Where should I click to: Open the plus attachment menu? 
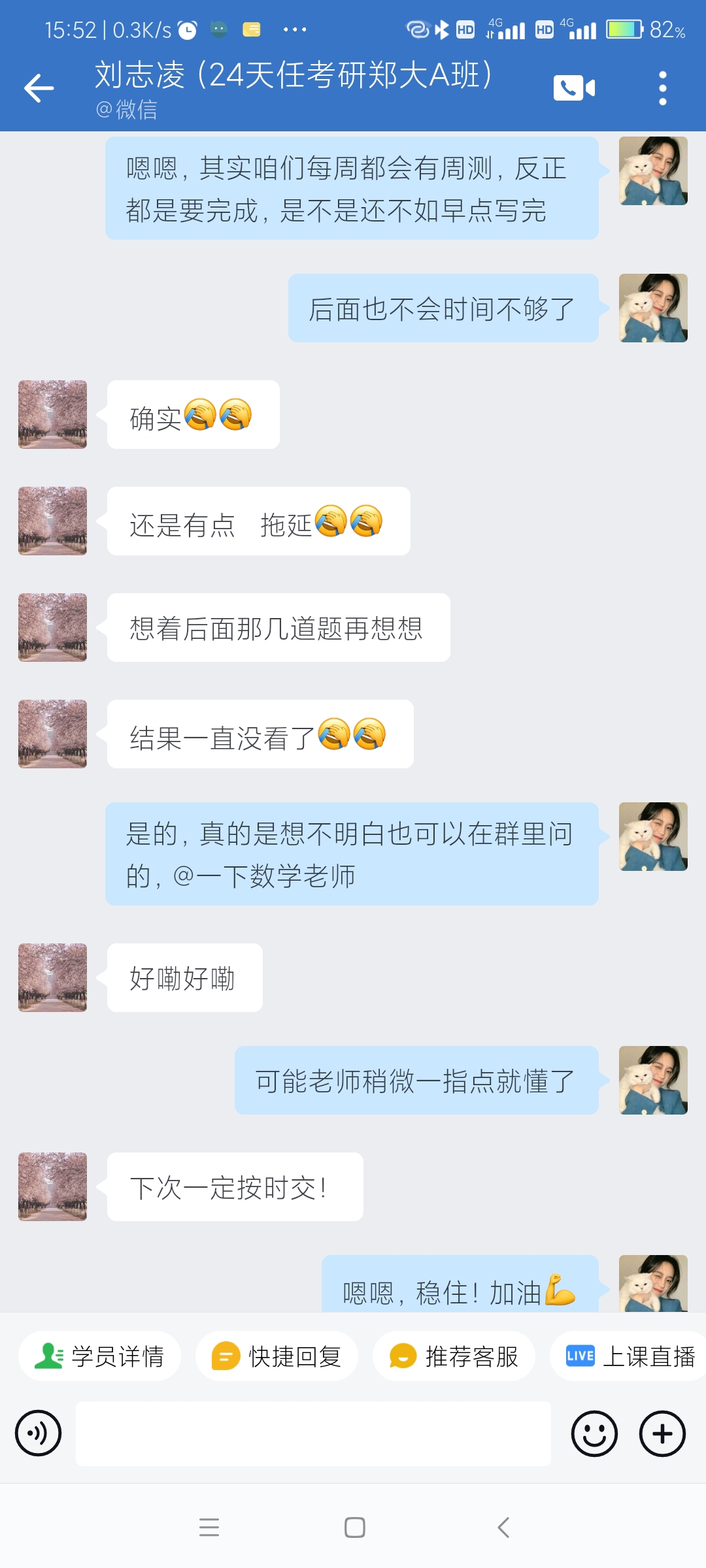click(x=662, y=1433)
